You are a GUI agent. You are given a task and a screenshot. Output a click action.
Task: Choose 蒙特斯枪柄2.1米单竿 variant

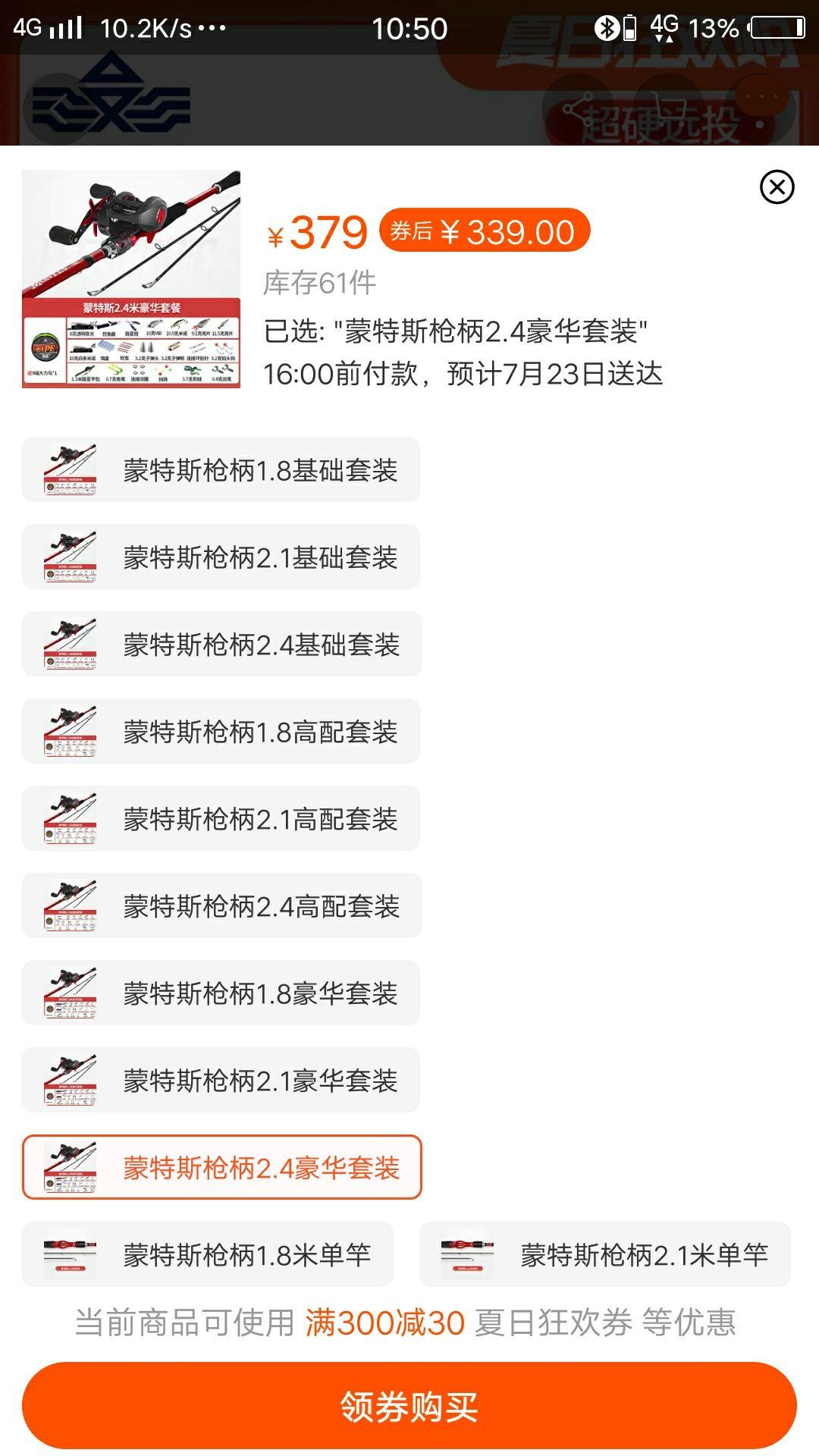coord(604,1255)
